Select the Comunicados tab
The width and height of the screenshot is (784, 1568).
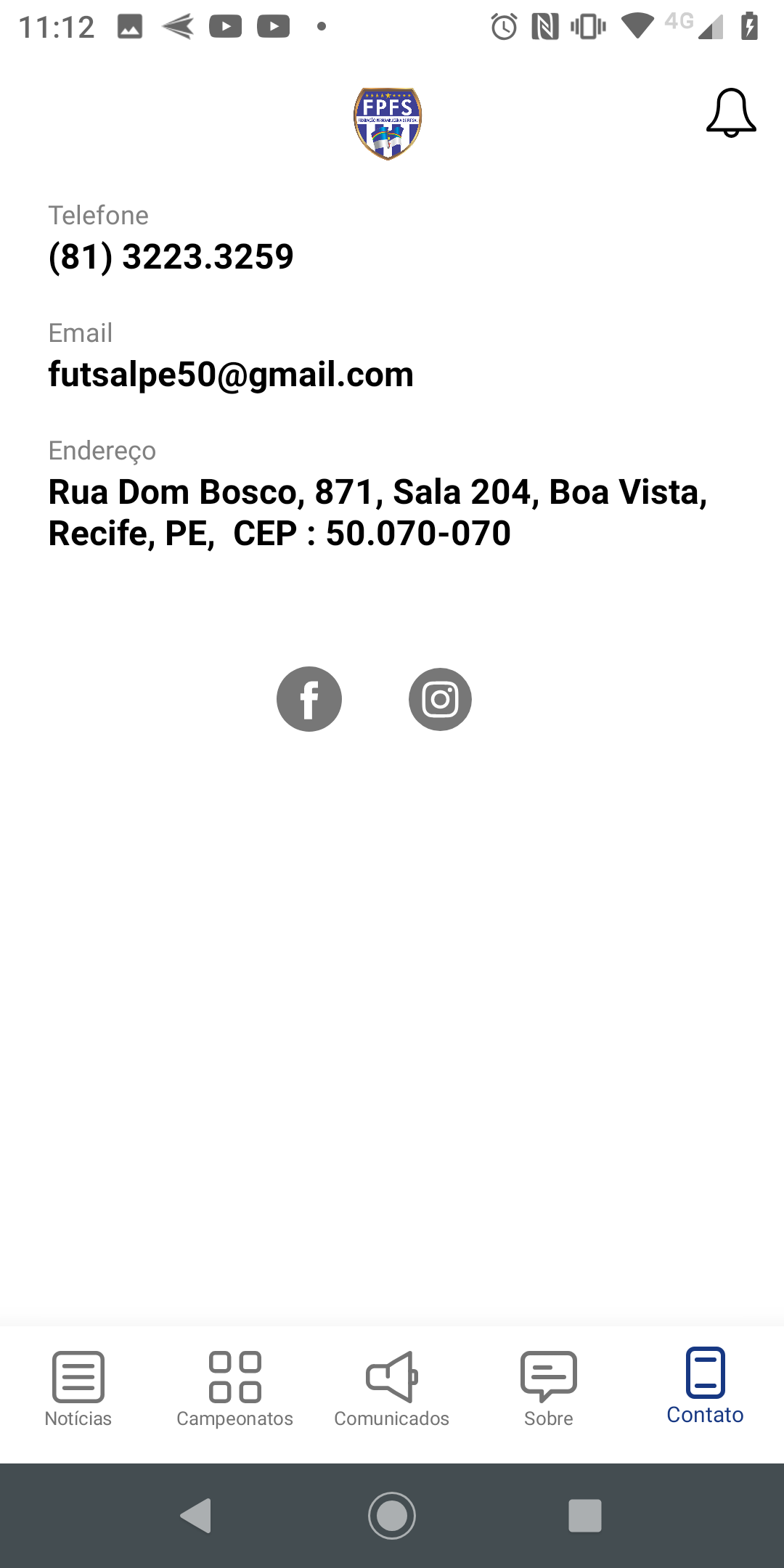tap(392, 1389)
